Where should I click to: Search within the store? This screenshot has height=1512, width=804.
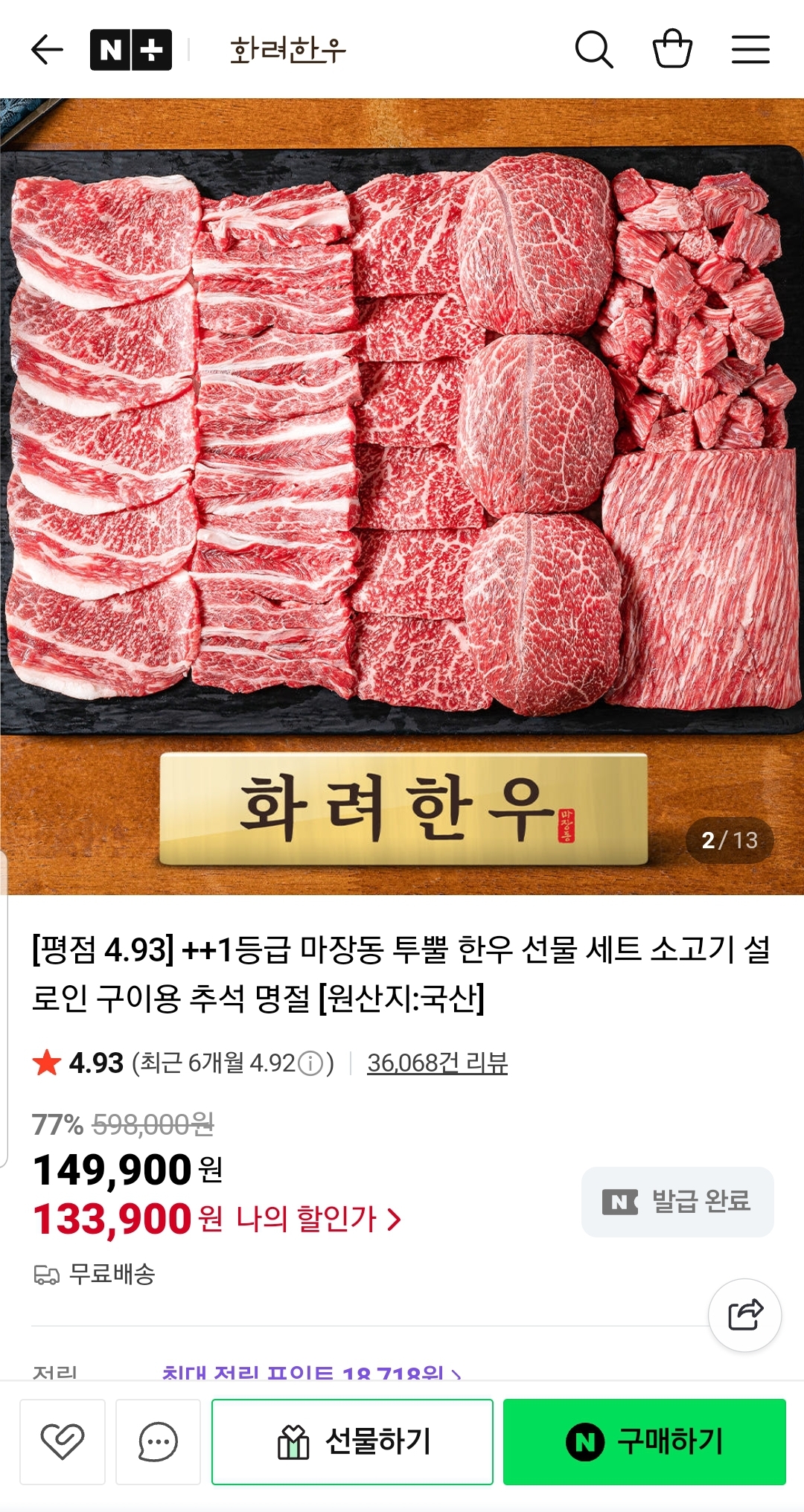pos(593,50)
